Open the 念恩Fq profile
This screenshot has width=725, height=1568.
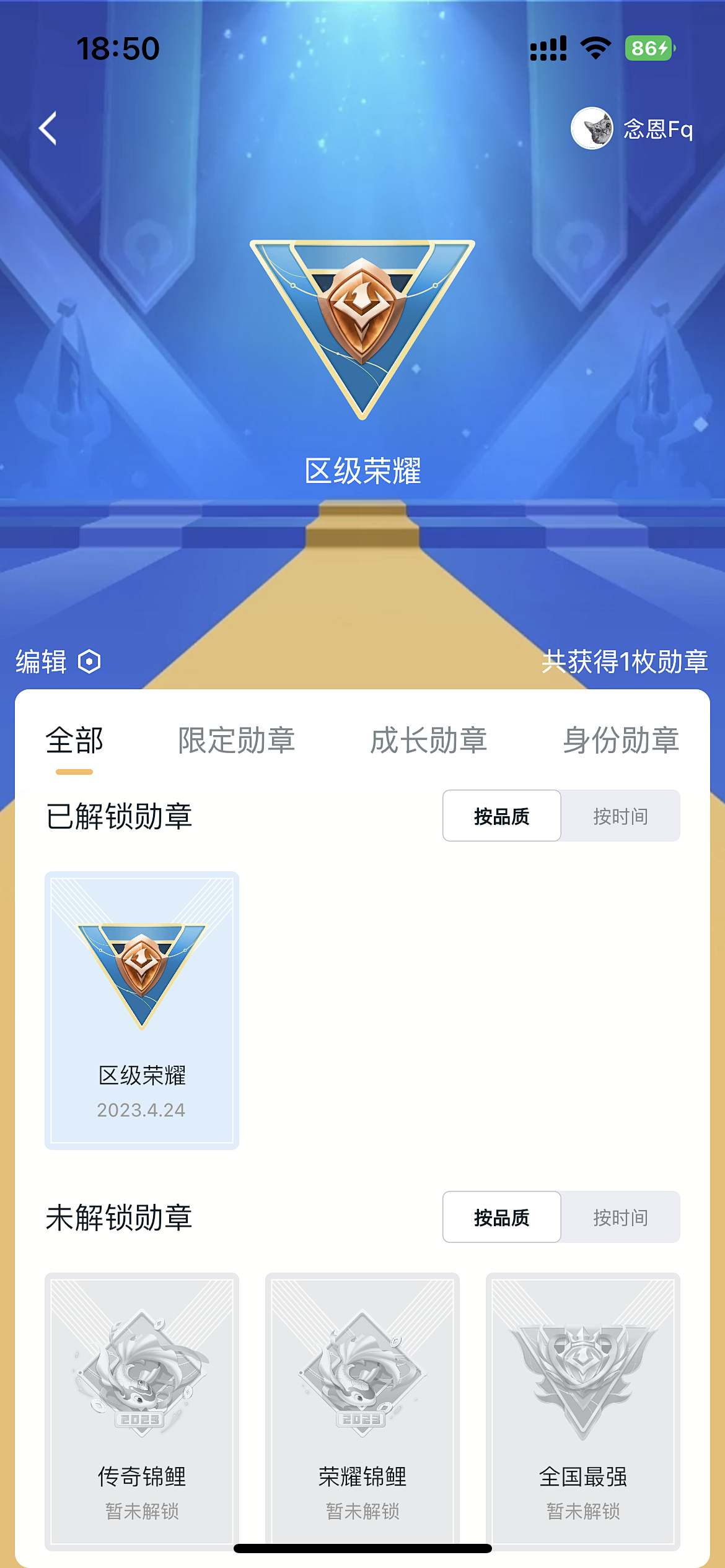pos(631,129)
